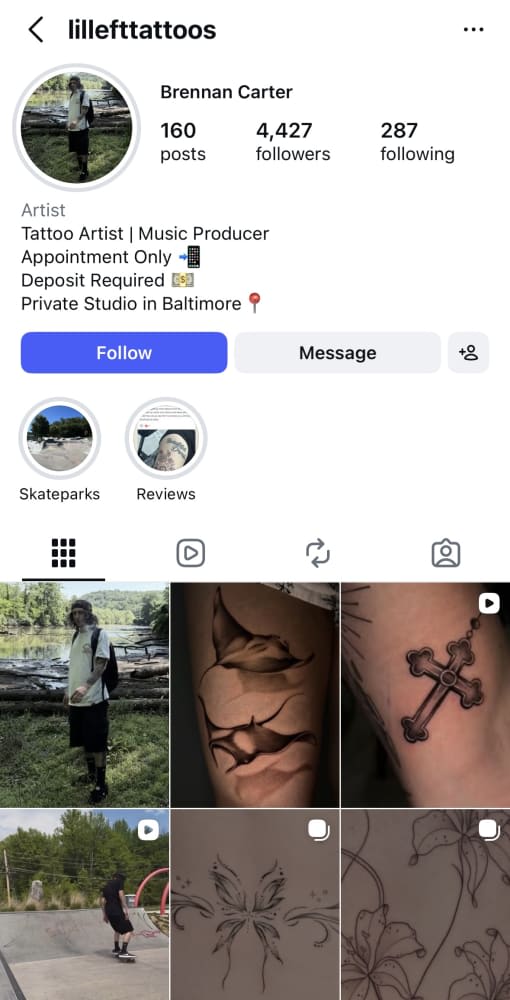Go back using the top arrow
This screenshot has width=510, height=1000.
click(36, 30)
